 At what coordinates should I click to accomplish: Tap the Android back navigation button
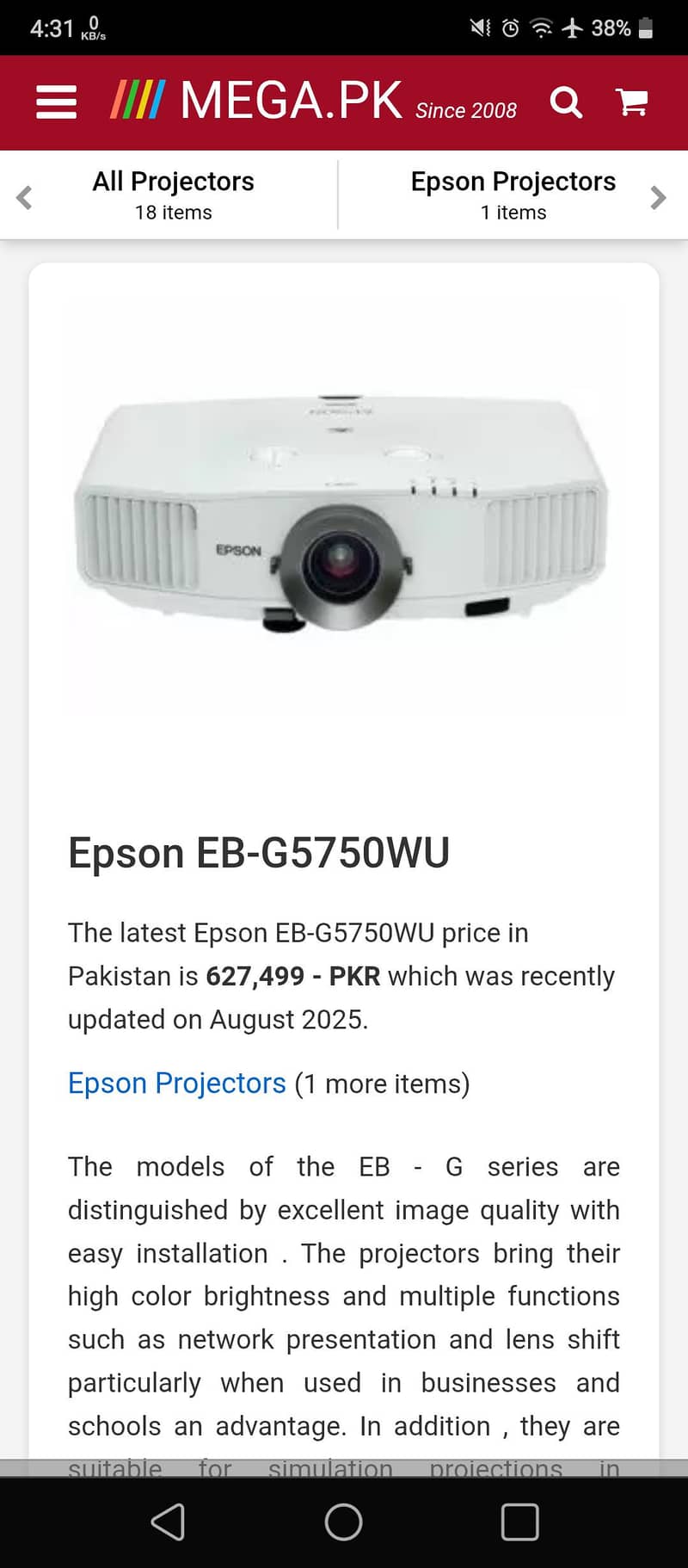click(x=169, y=1522)
